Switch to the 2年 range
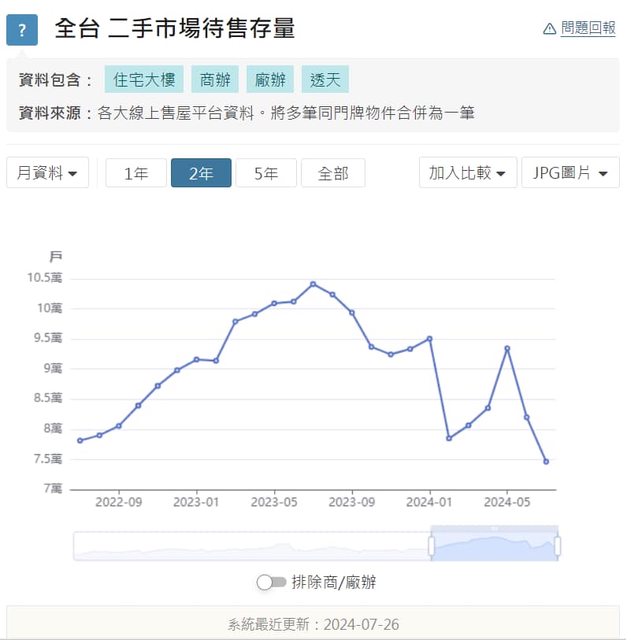 tap(201, 173)
